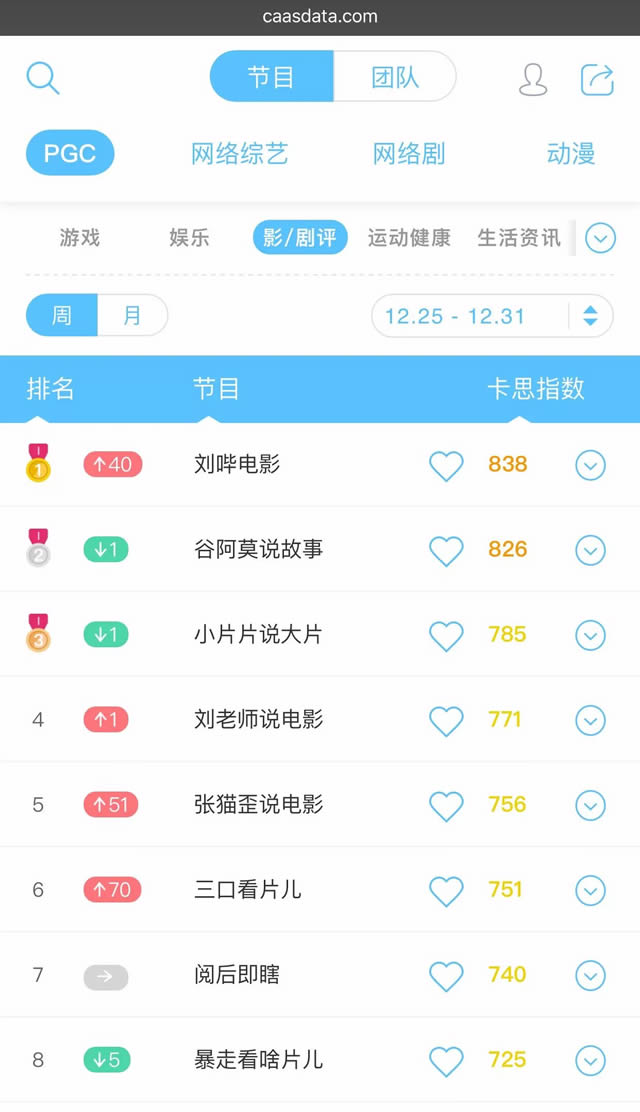Open the 动漫 category tab
Viewport: 640px width, 1112px height.
pos(571,154)
